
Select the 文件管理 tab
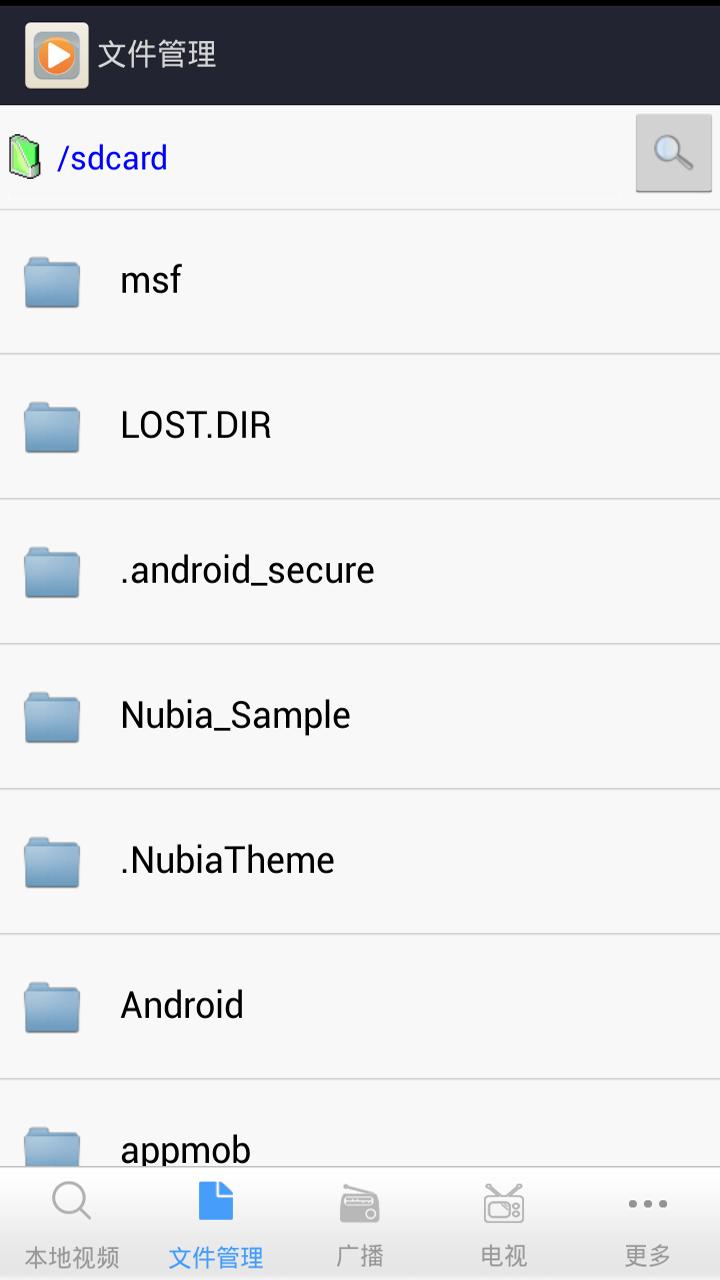(x=216, y=1224)
